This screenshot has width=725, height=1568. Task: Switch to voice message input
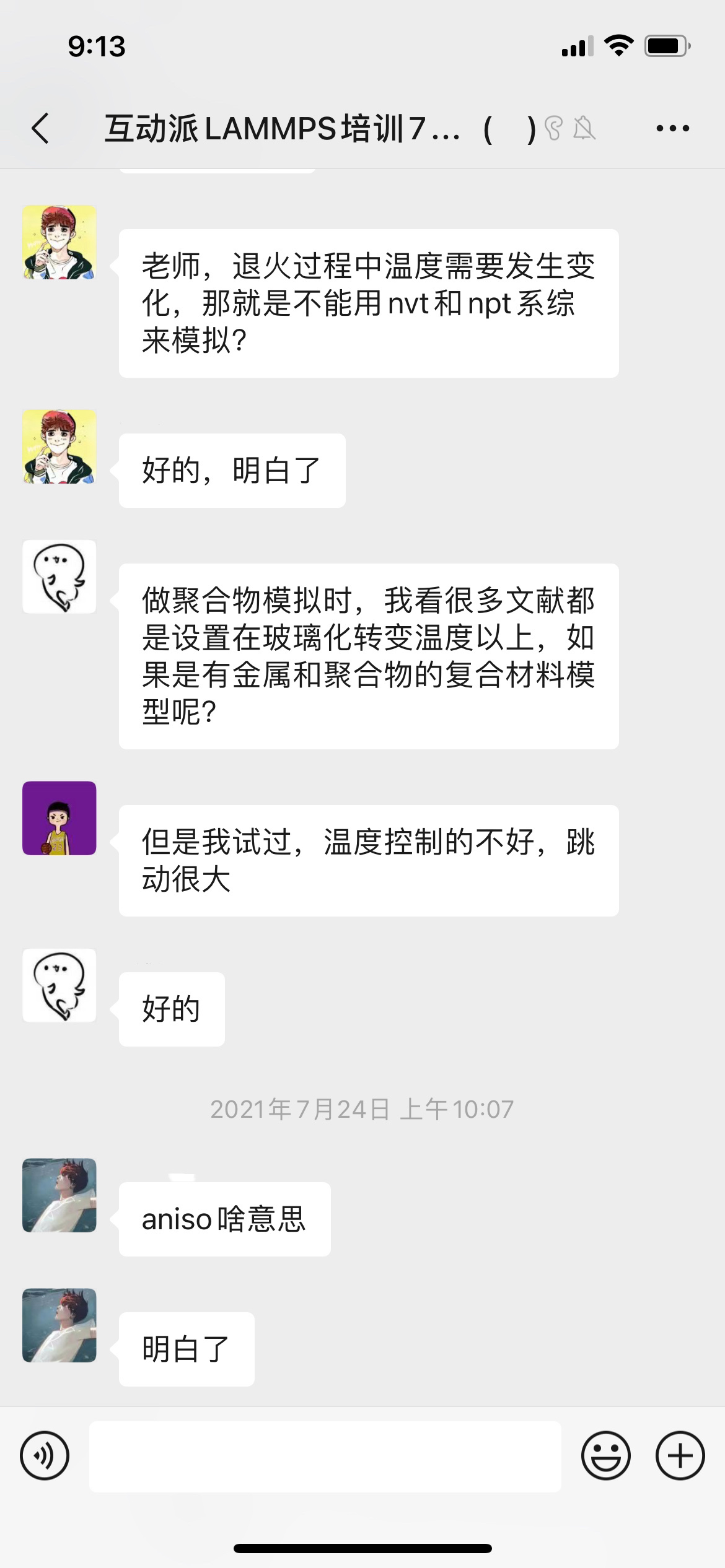(45, 1456)
